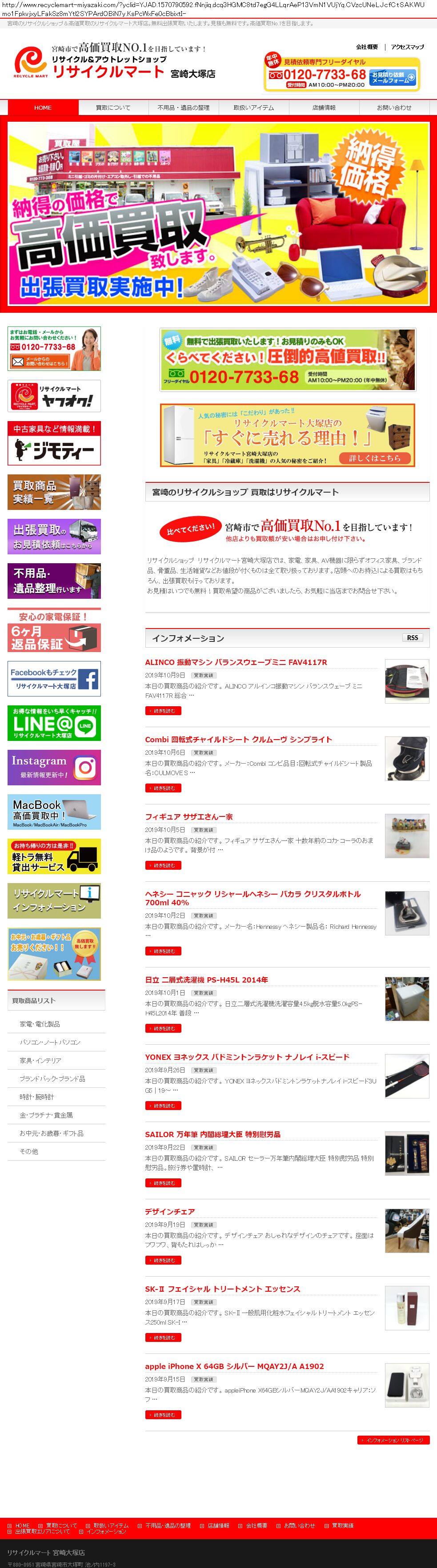Viewport: 437px width, 1568px height.
Task: Open ALINCO 振動マシン article title
Action: pos(236,662)
